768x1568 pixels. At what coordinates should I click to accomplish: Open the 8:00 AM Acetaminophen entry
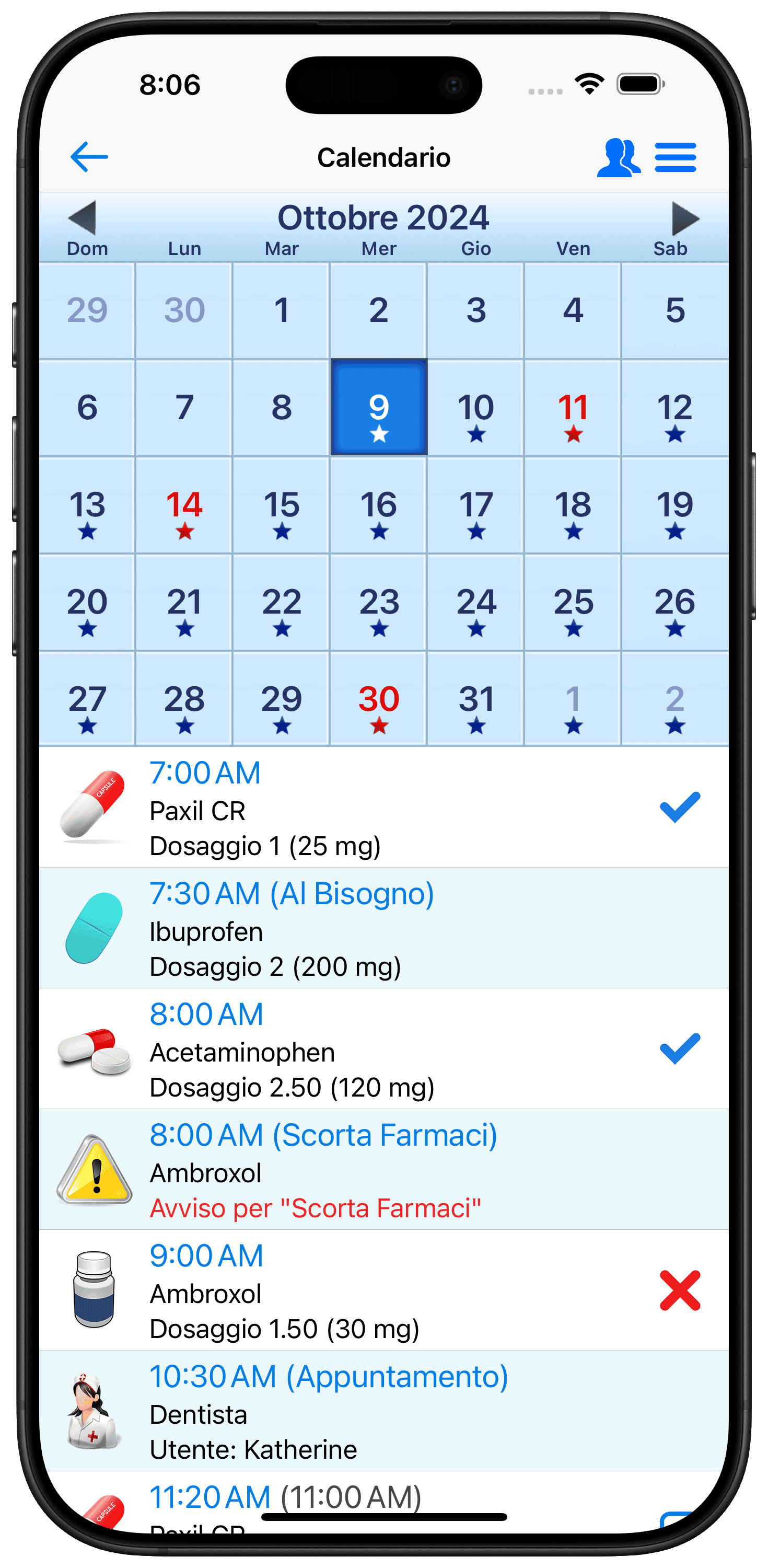(x=384, y=1049)
